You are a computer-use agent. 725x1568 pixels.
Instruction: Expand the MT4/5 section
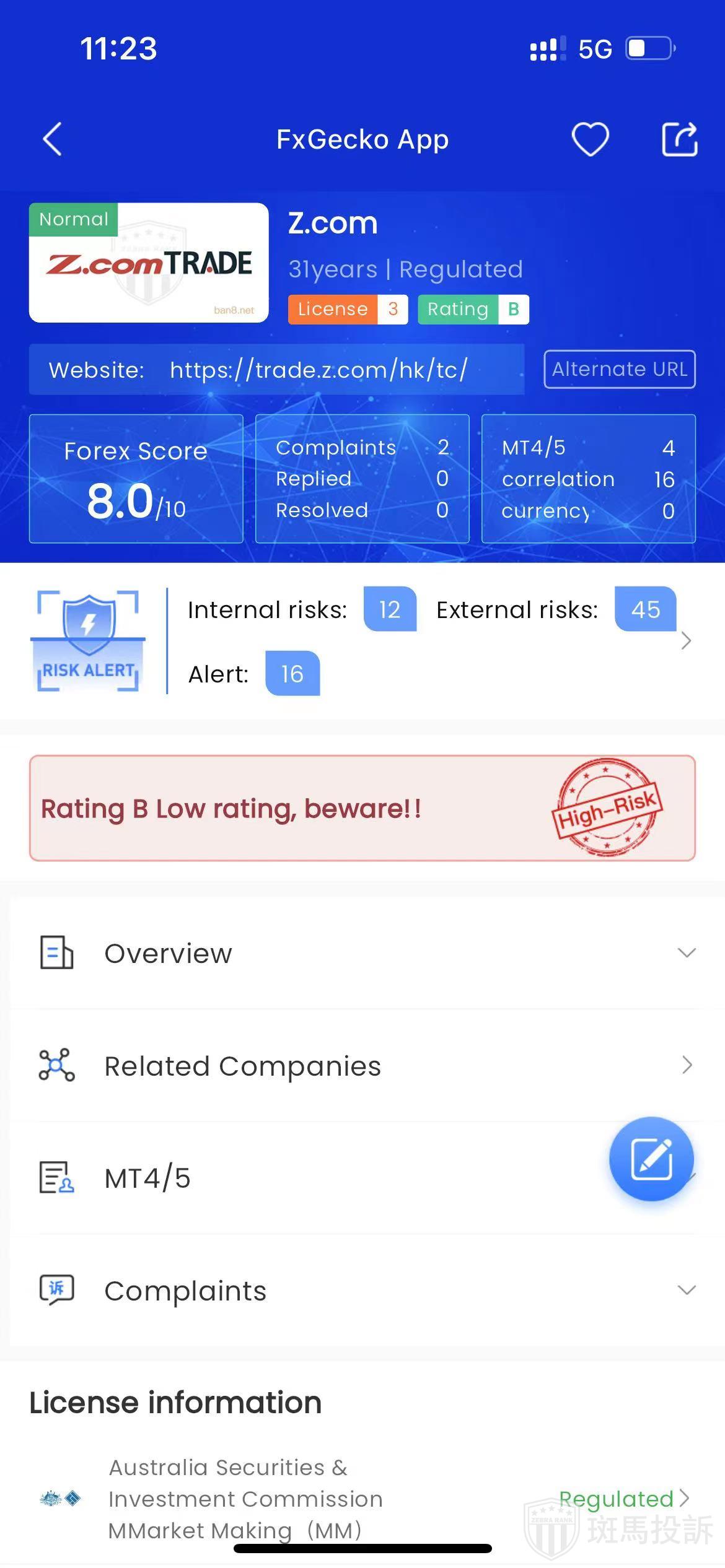(310, 1178)
